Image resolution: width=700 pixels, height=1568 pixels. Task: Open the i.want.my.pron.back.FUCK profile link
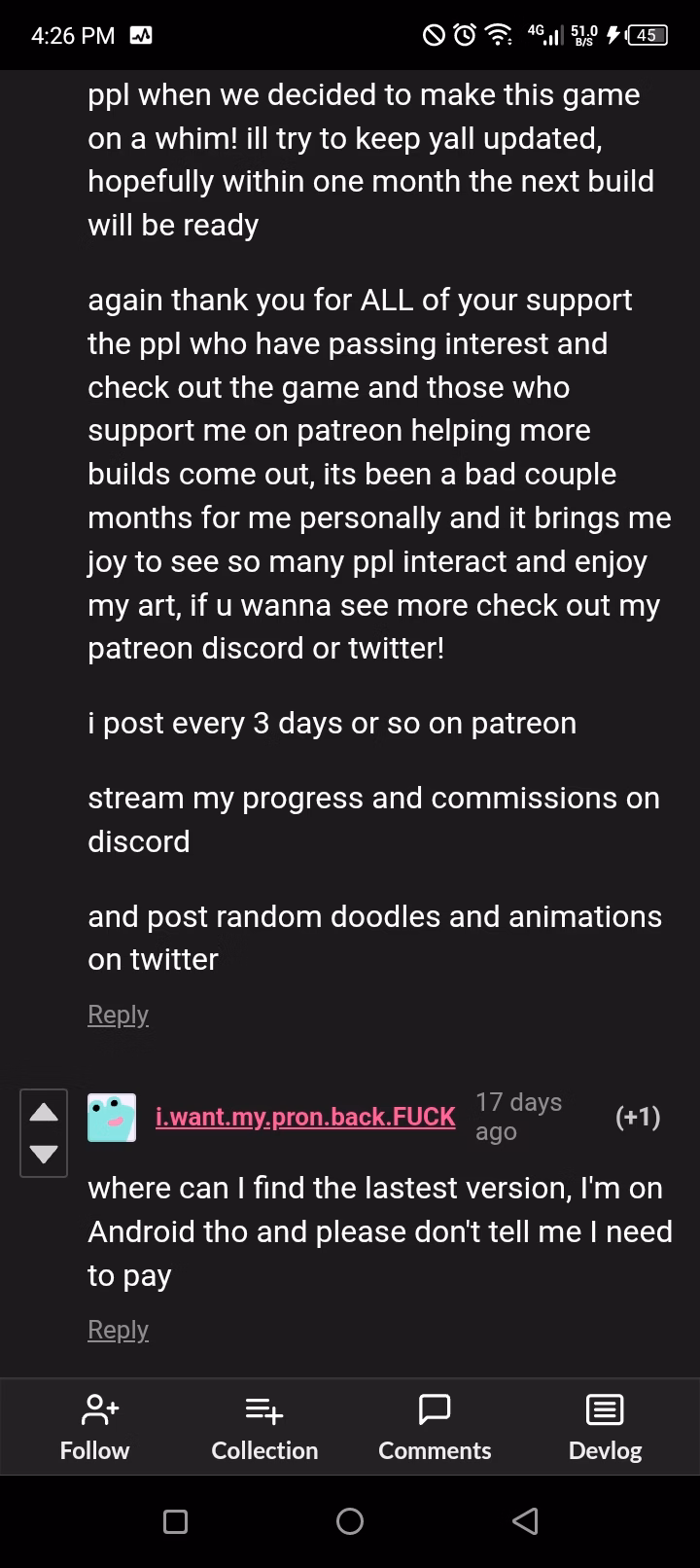point(305,1117)
